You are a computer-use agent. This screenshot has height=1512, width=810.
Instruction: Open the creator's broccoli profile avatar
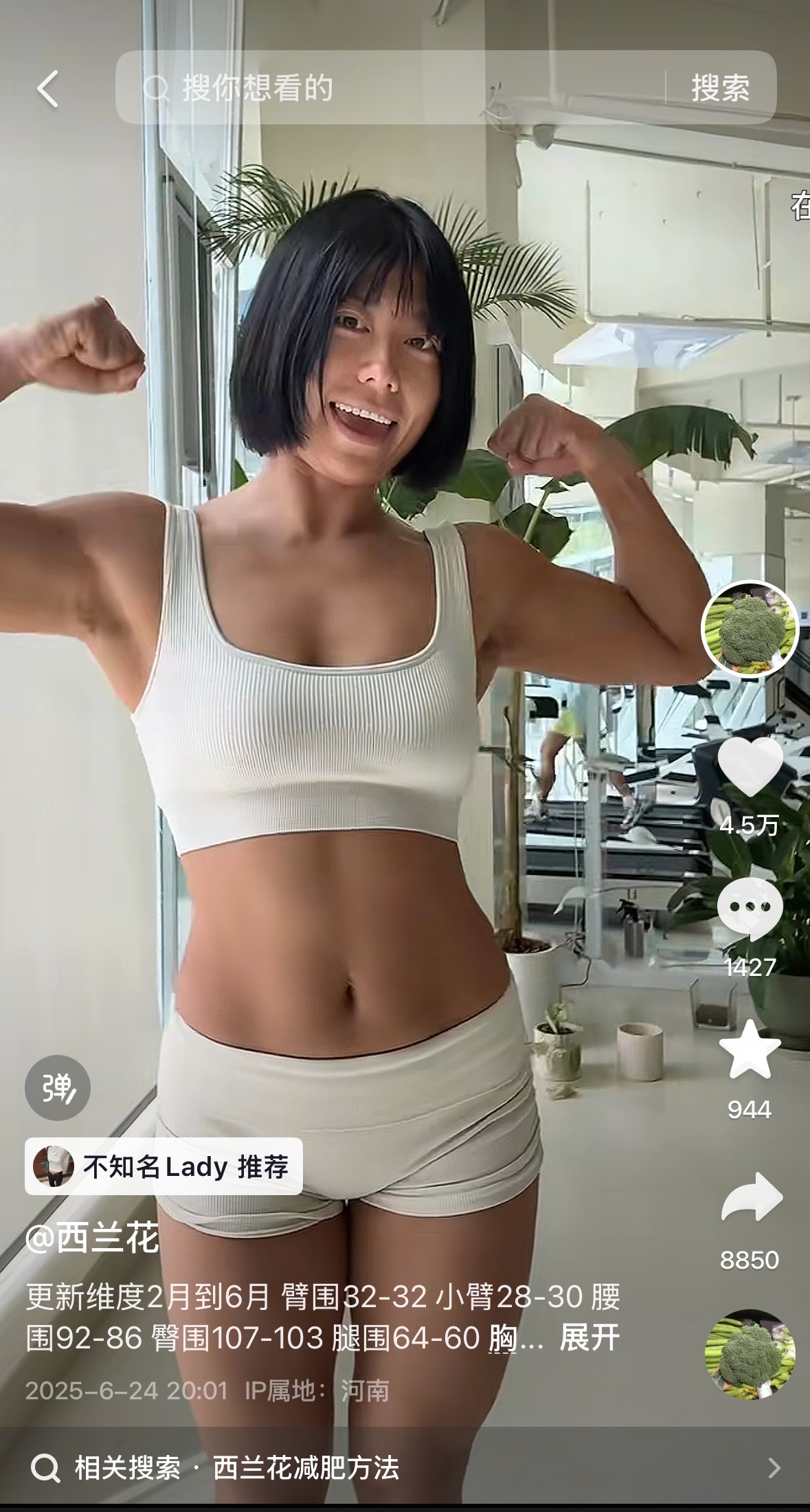[x=750, y=629]
